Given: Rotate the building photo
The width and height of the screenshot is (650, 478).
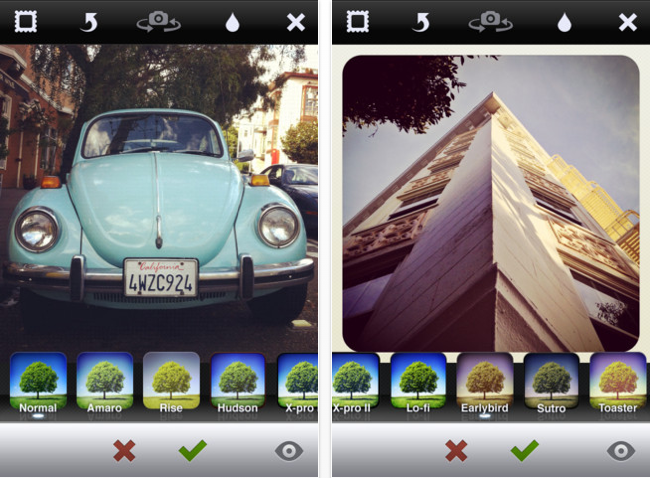Looking at the screenshot, I should click(420, 21).
